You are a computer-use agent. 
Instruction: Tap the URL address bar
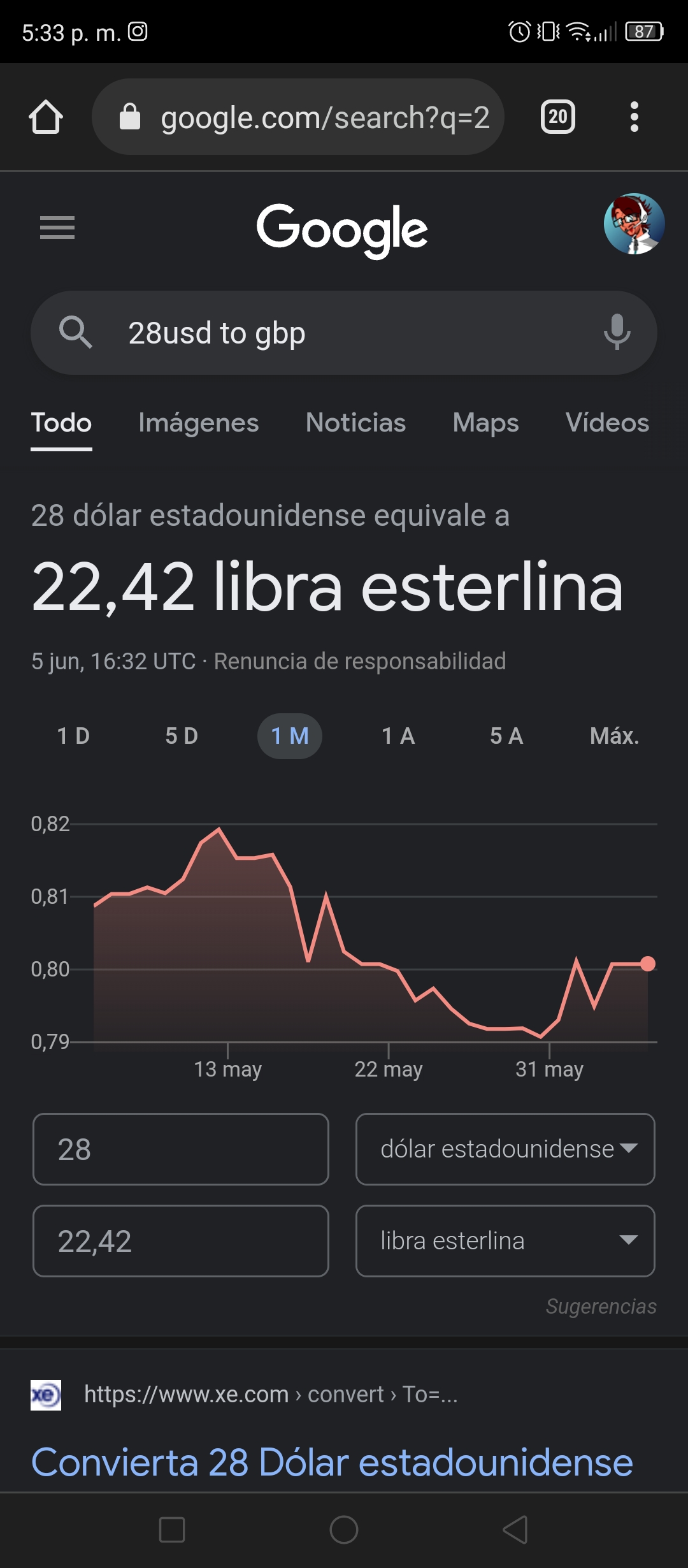(x=298, y=117)
